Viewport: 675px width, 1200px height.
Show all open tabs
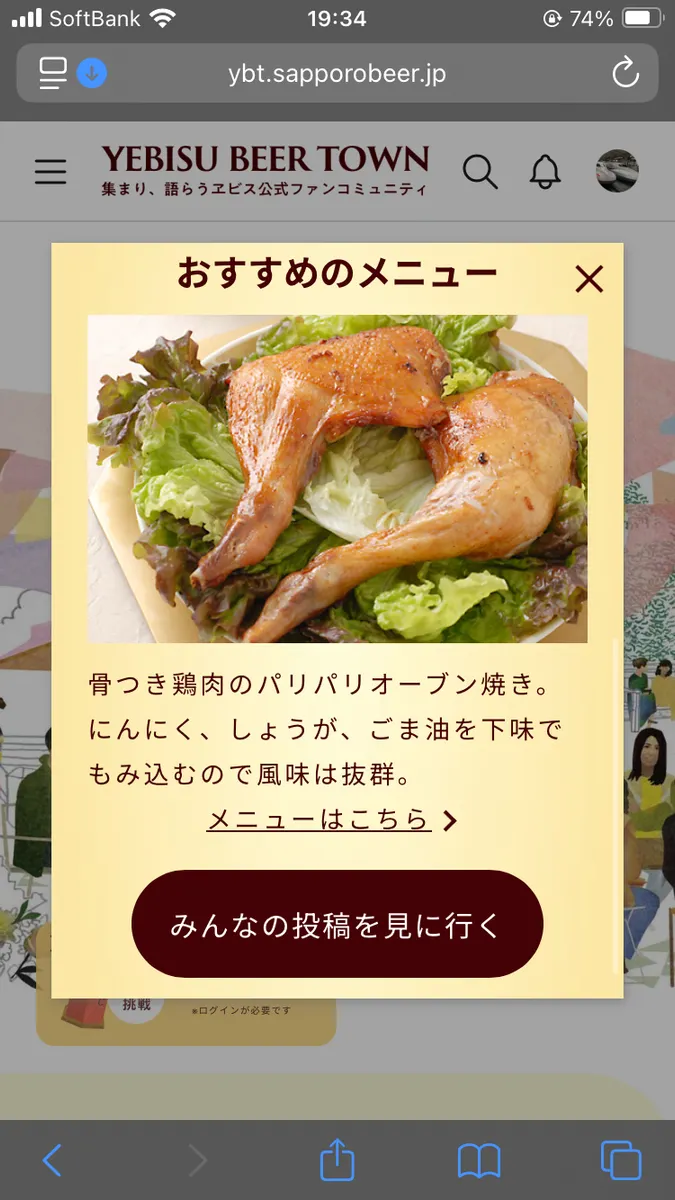tap(620, 1160)
